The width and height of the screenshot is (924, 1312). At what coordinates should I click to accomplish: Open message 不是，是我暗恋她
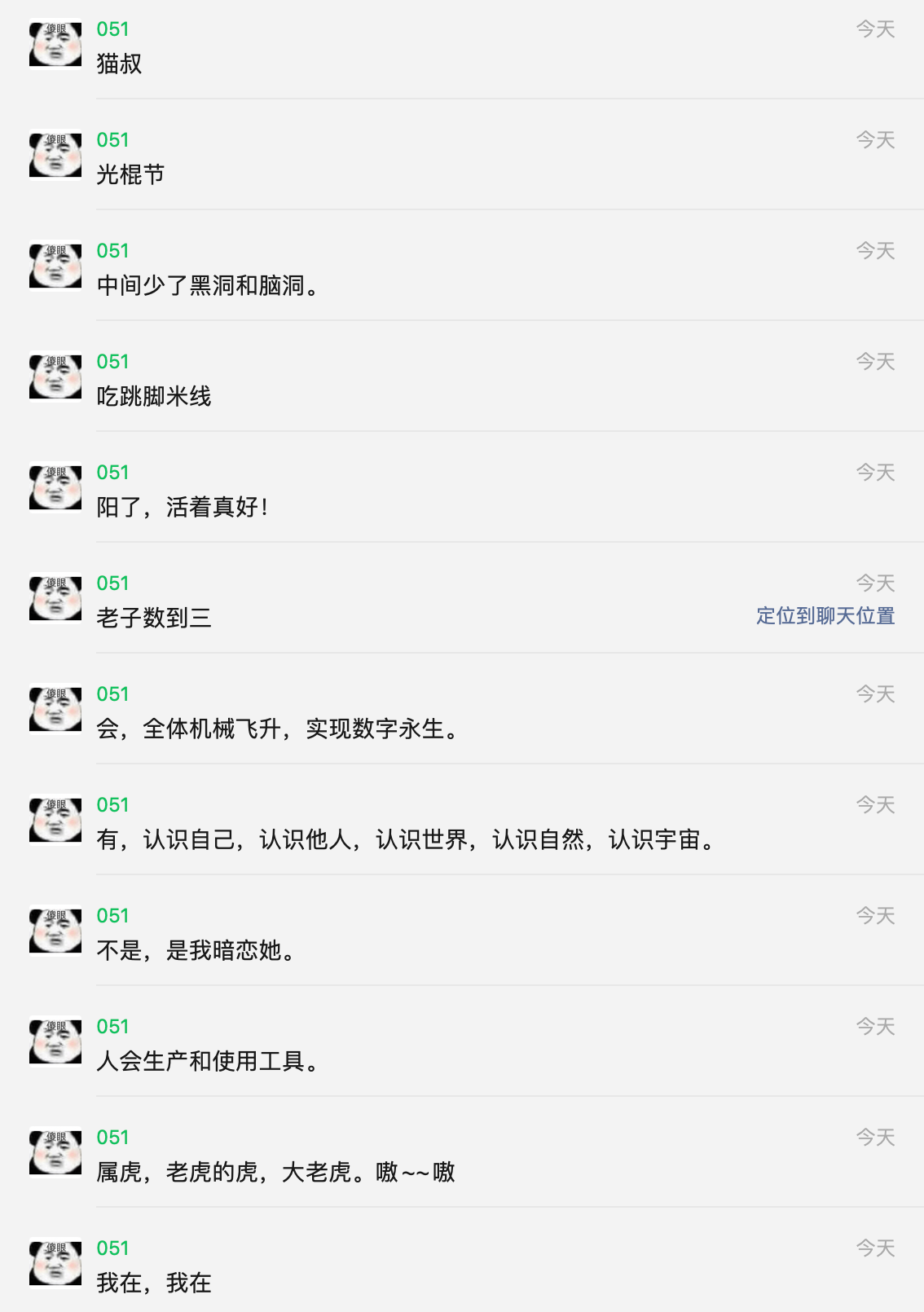click(196, 950)
